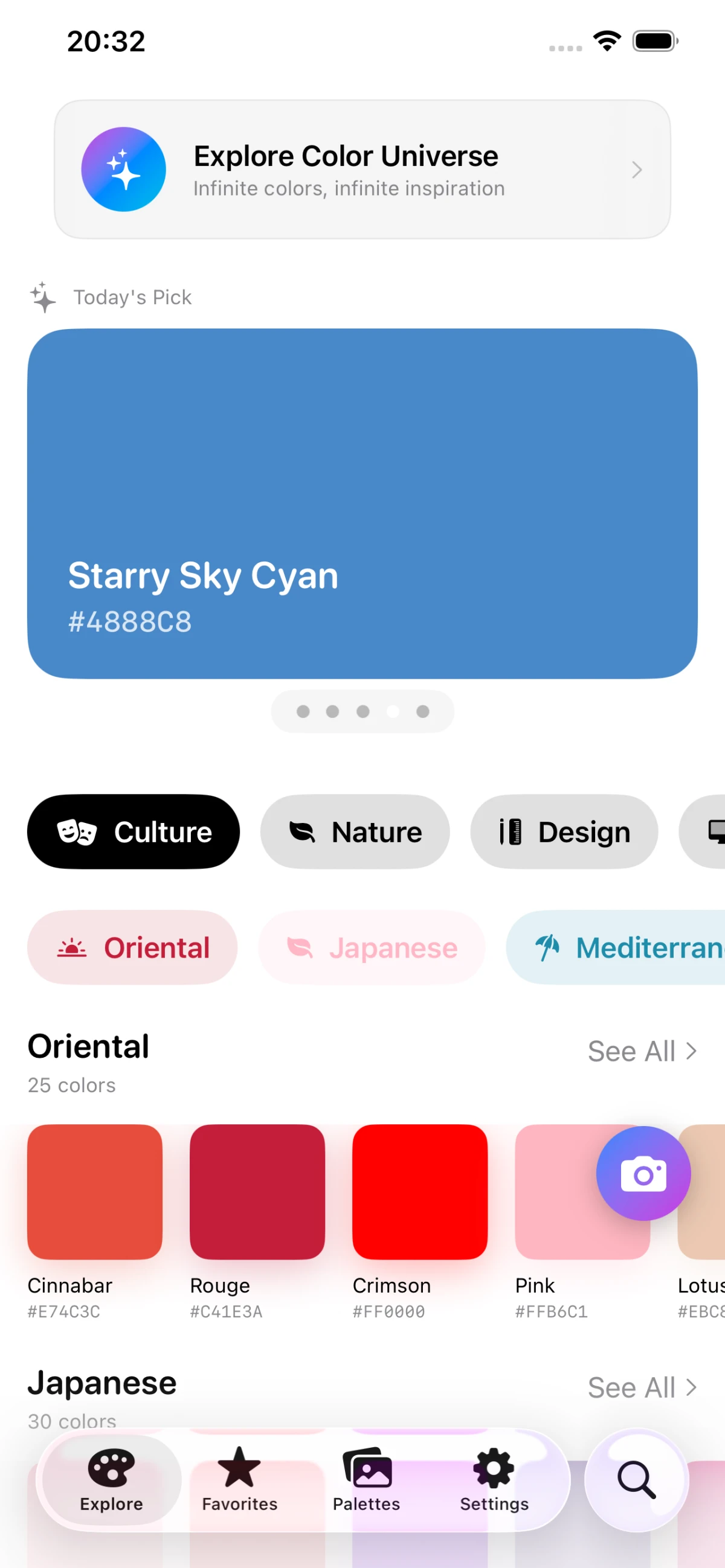This screenshot has width=725, height=1568.
Task: Switch to the Palettes tab
Action: (366, 1480)
